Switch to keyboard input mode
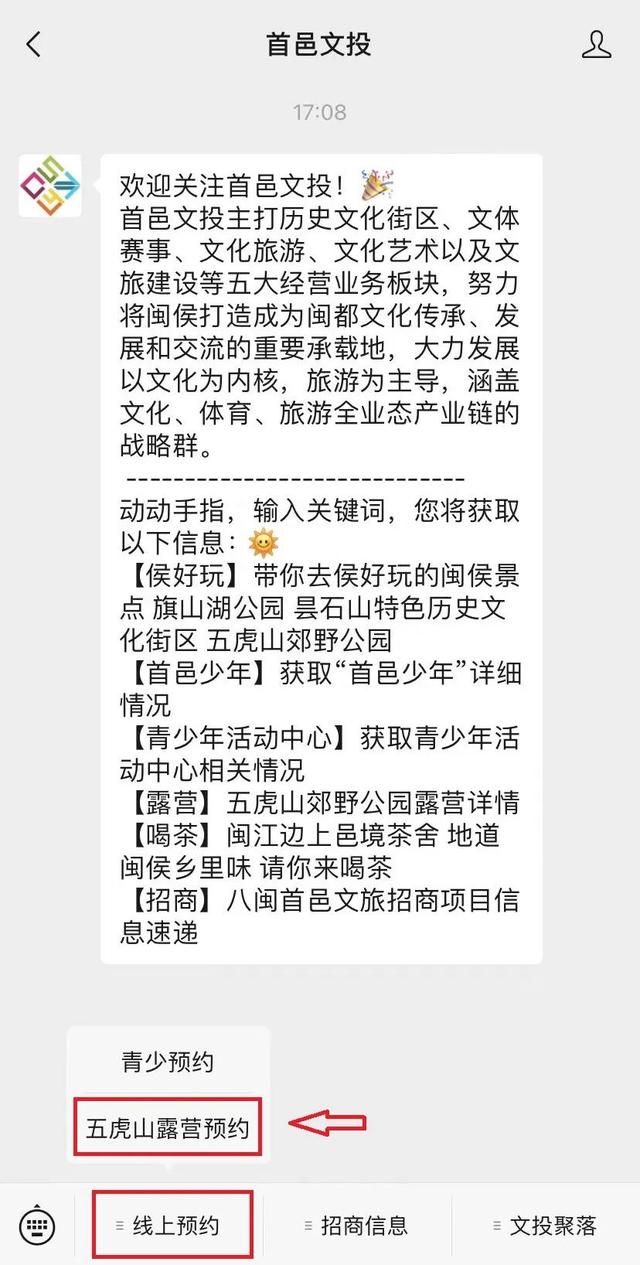Image resolution: width=640 pixels, height=1265 pixels. click(x=37, y=1225)
